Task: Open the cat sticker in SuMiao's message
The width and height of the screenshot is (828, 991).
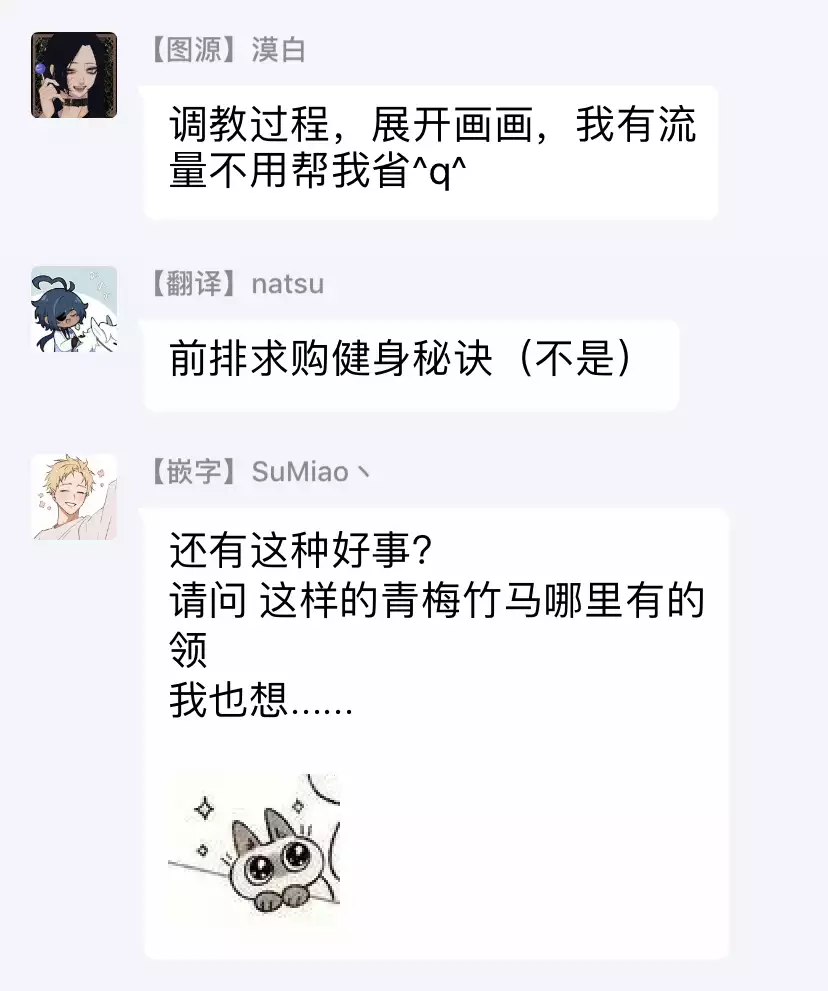Action: coord(254,845)
